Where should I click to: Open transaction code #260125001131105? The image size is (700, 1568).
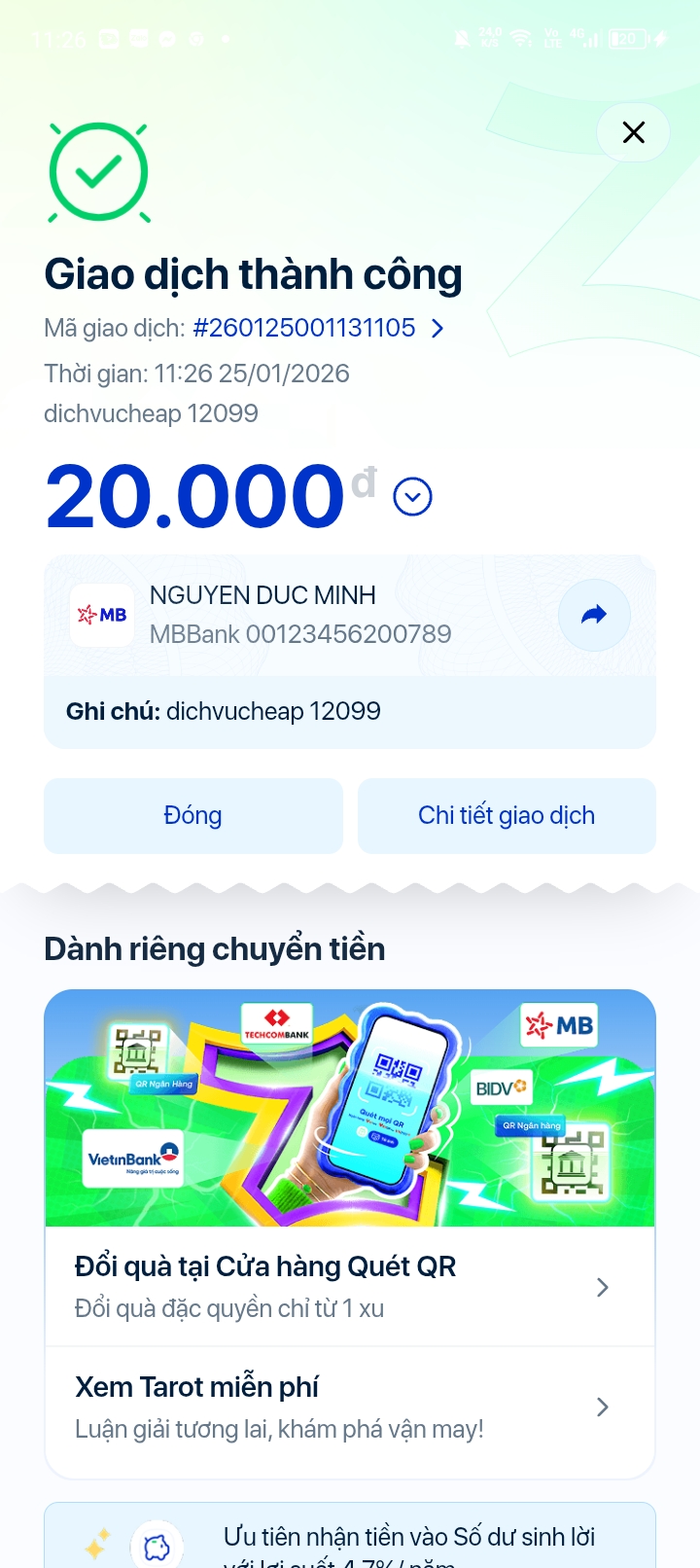point(318,328)
